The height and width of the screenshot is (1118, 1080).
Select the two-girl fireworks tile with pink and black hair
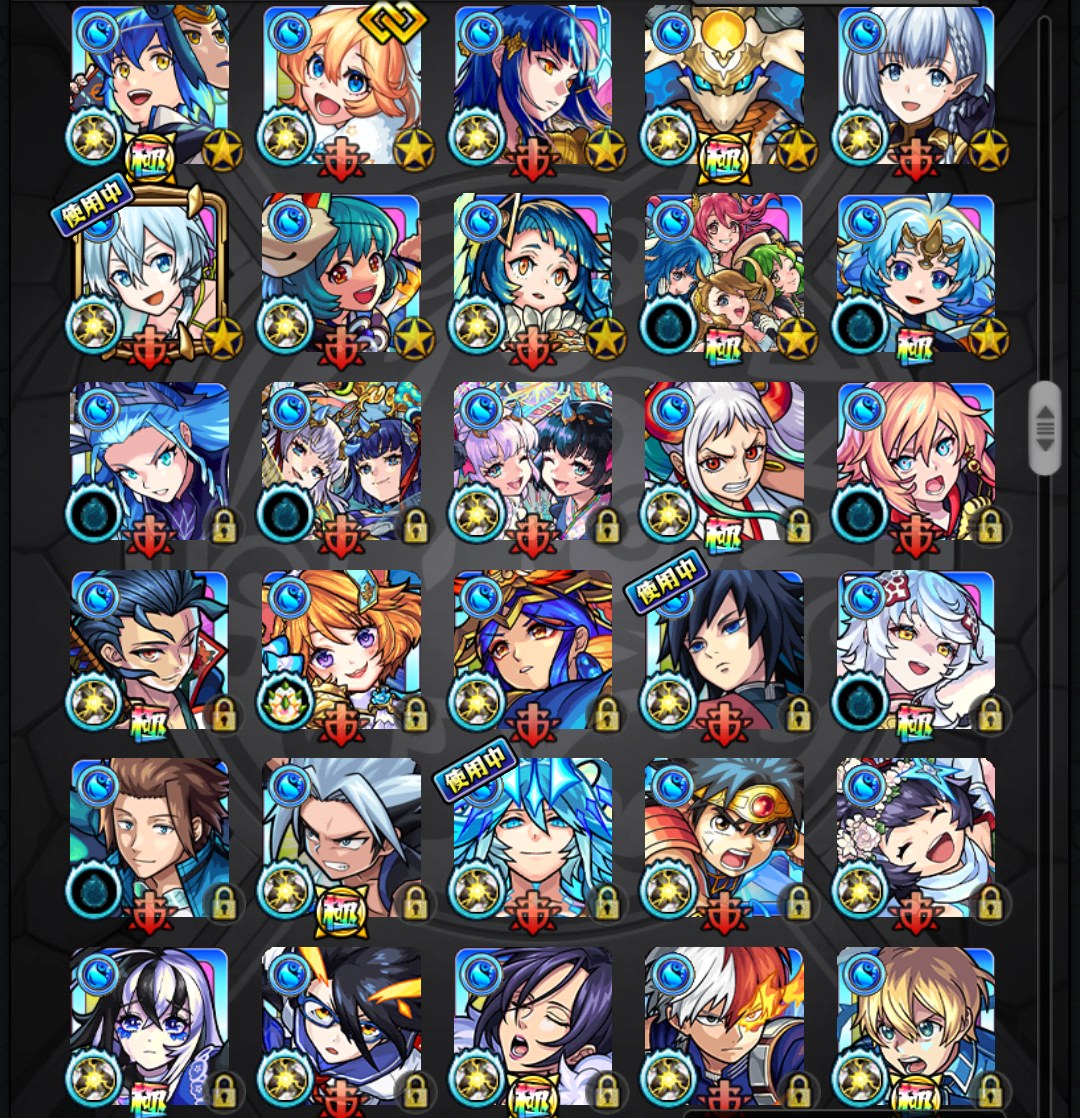(532, 462)
